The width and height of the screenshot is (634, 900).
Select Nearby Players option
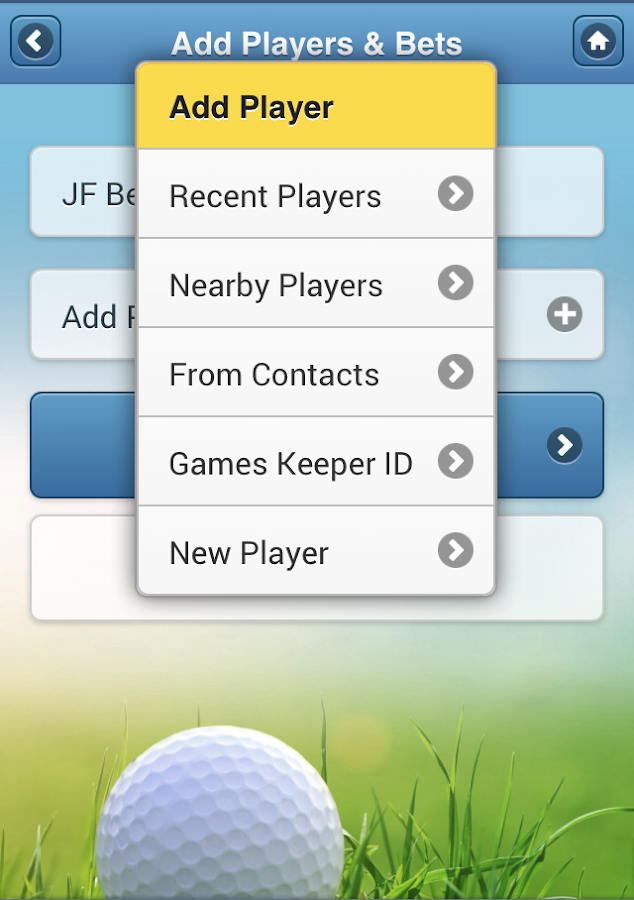(x=316, y=284)
